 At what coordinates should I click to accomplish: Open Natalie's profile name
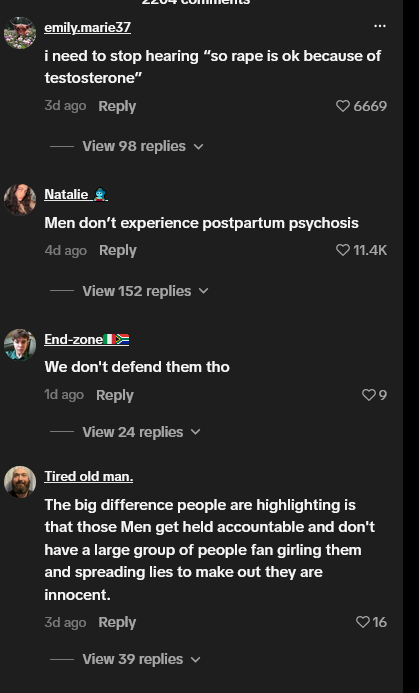[76, 194]
